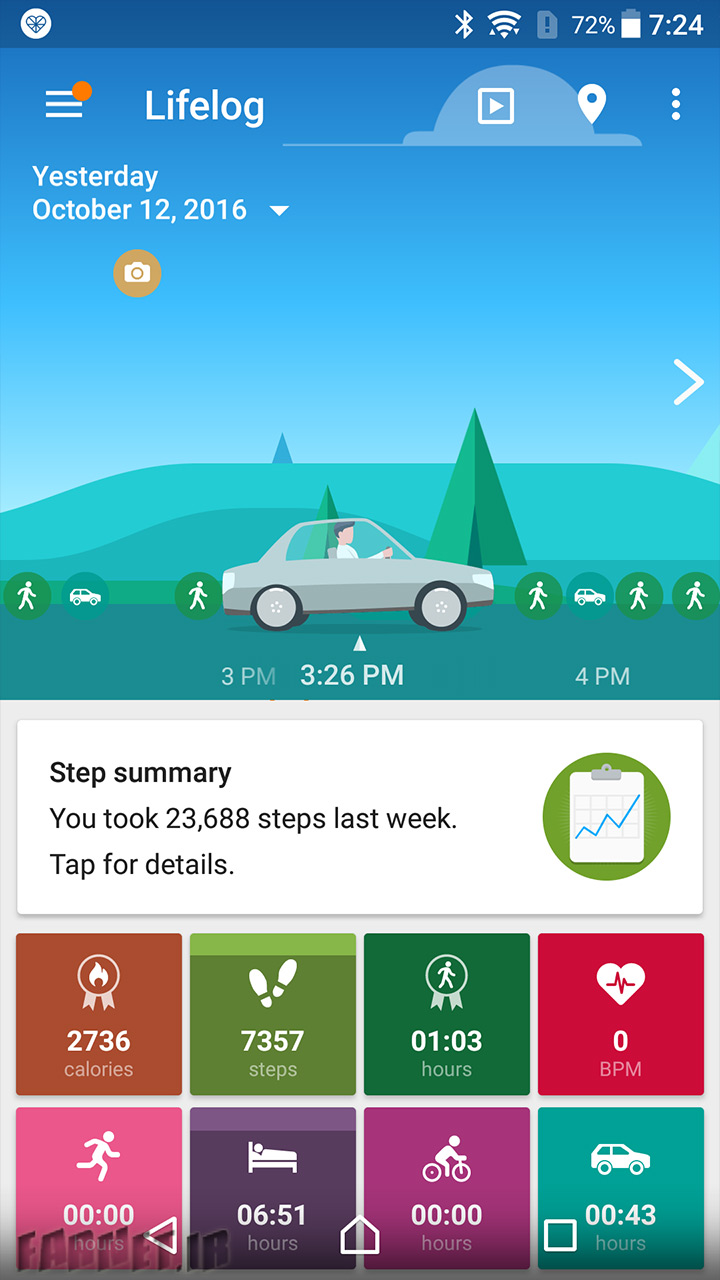
Task: Open the map location pin
Action: (x=592, y=104)
